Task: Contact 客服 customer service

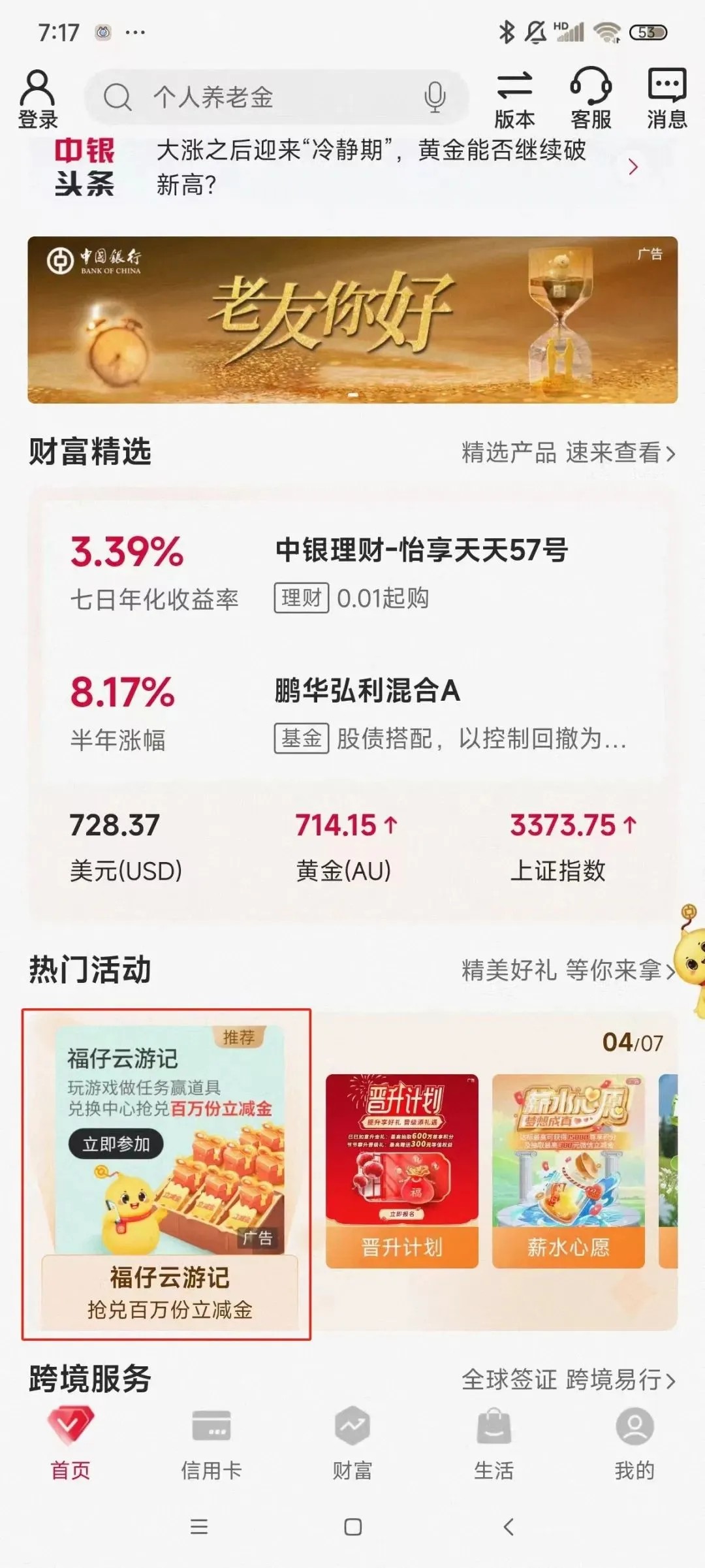Action: click(x=591, y=98)
